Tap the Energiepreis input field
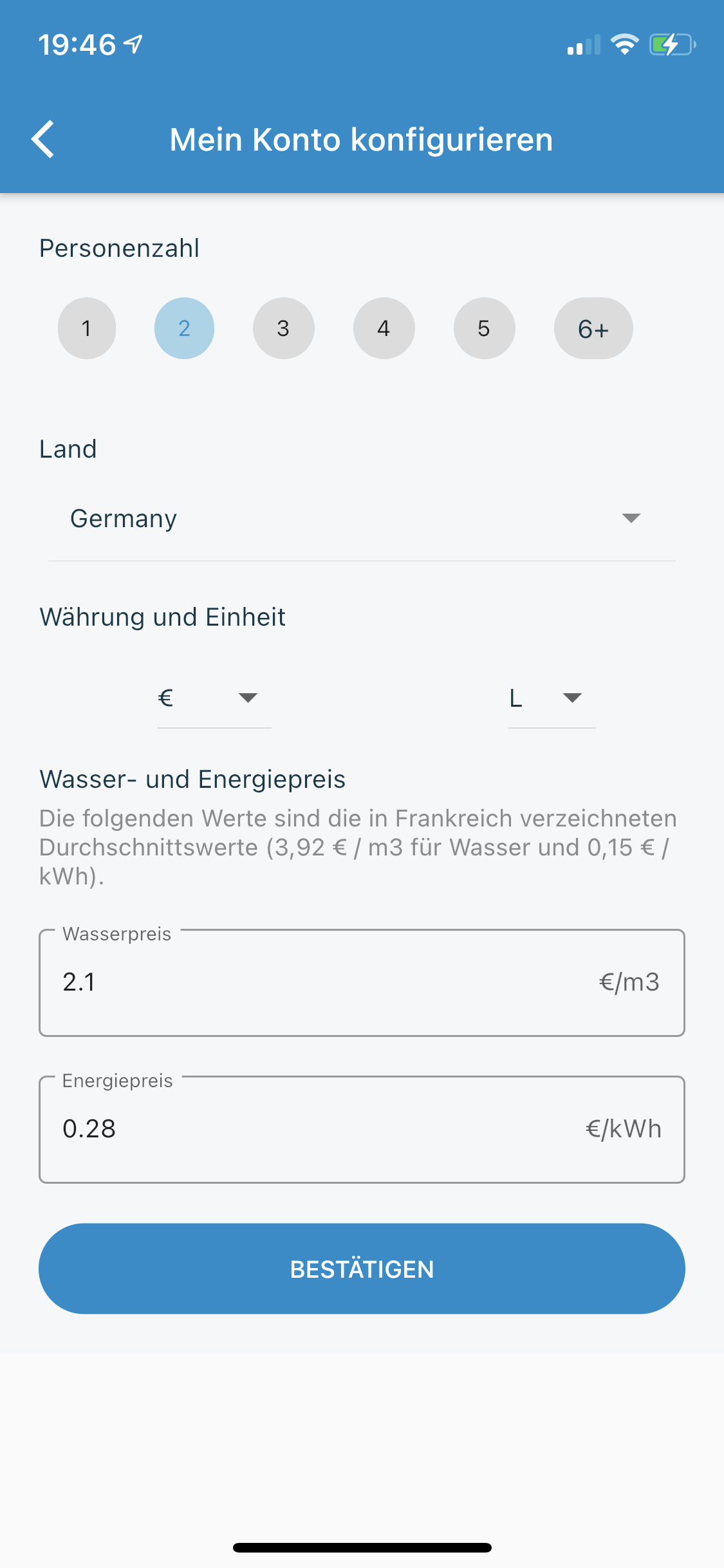The height and width of the screenshot is (1568, 724). (322, 1130)
